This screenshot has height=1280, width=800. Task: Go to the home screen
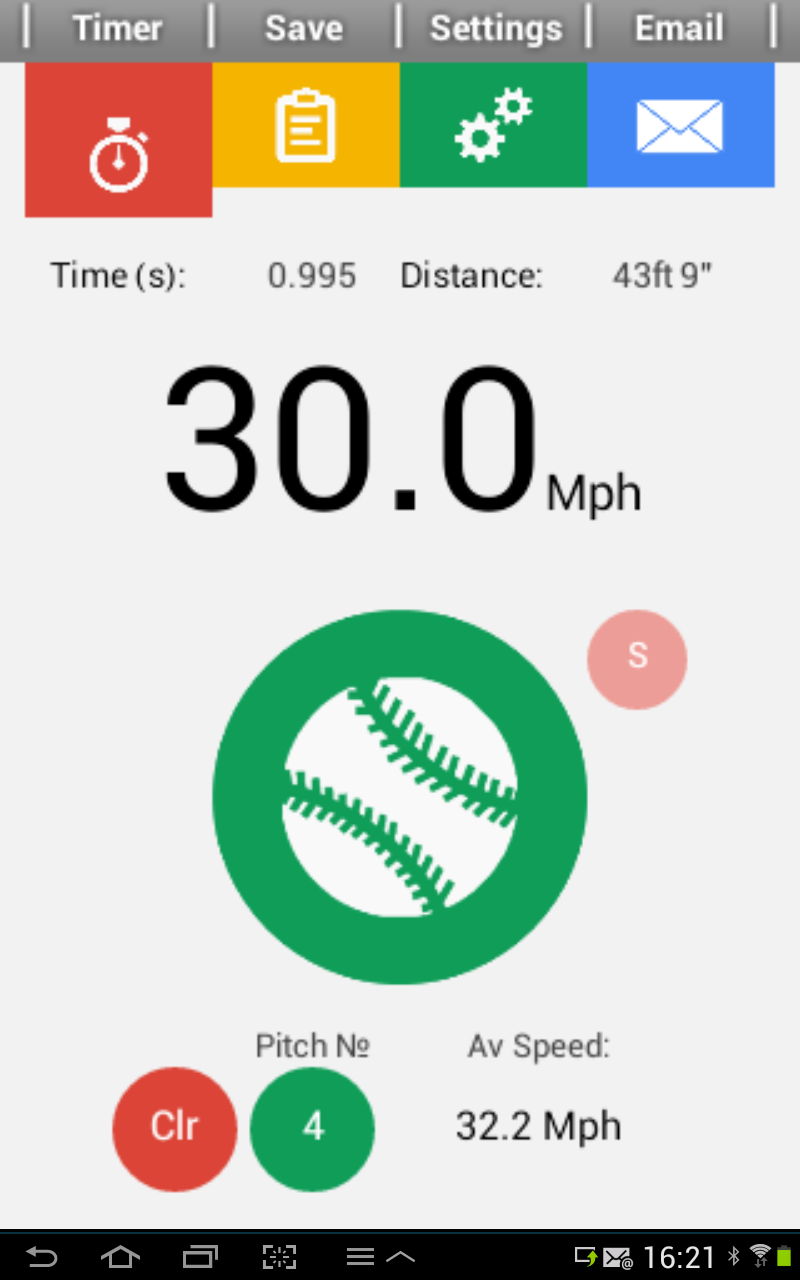click(x=120, y=1257)
